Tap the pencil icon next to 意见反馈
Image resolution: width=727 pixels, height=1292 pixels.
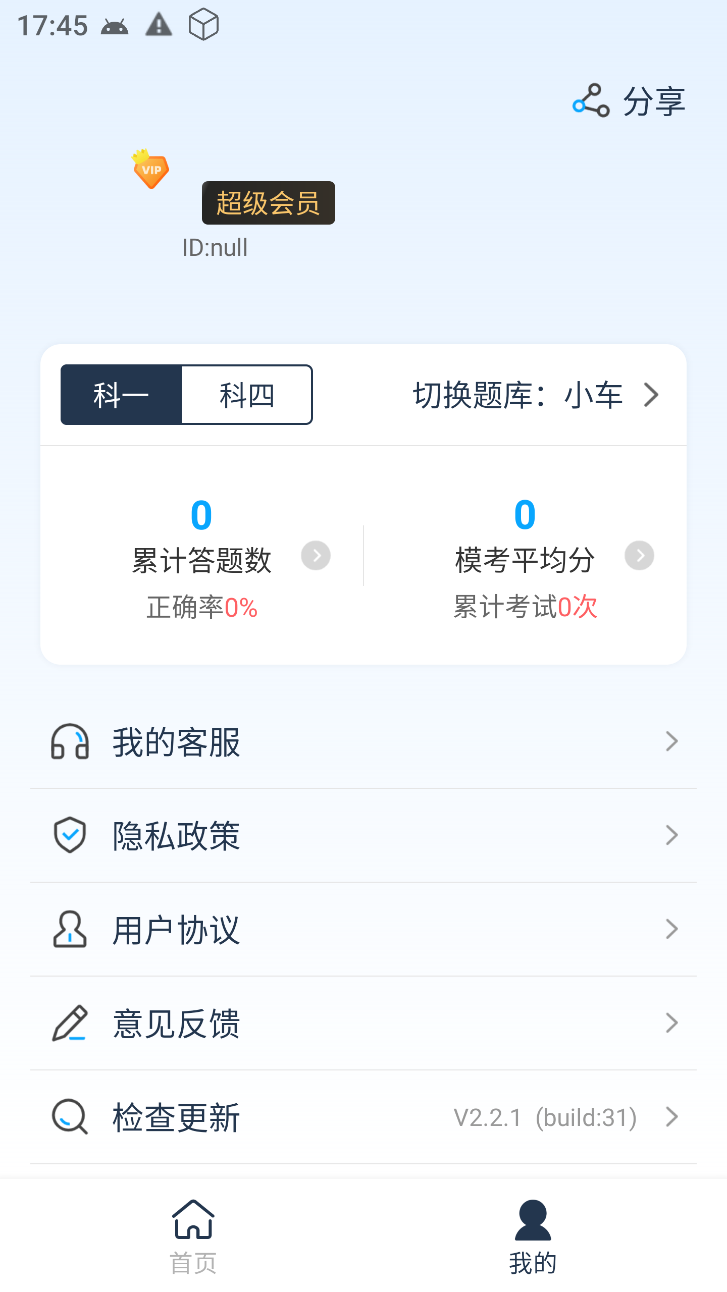tap(69, 1023)
